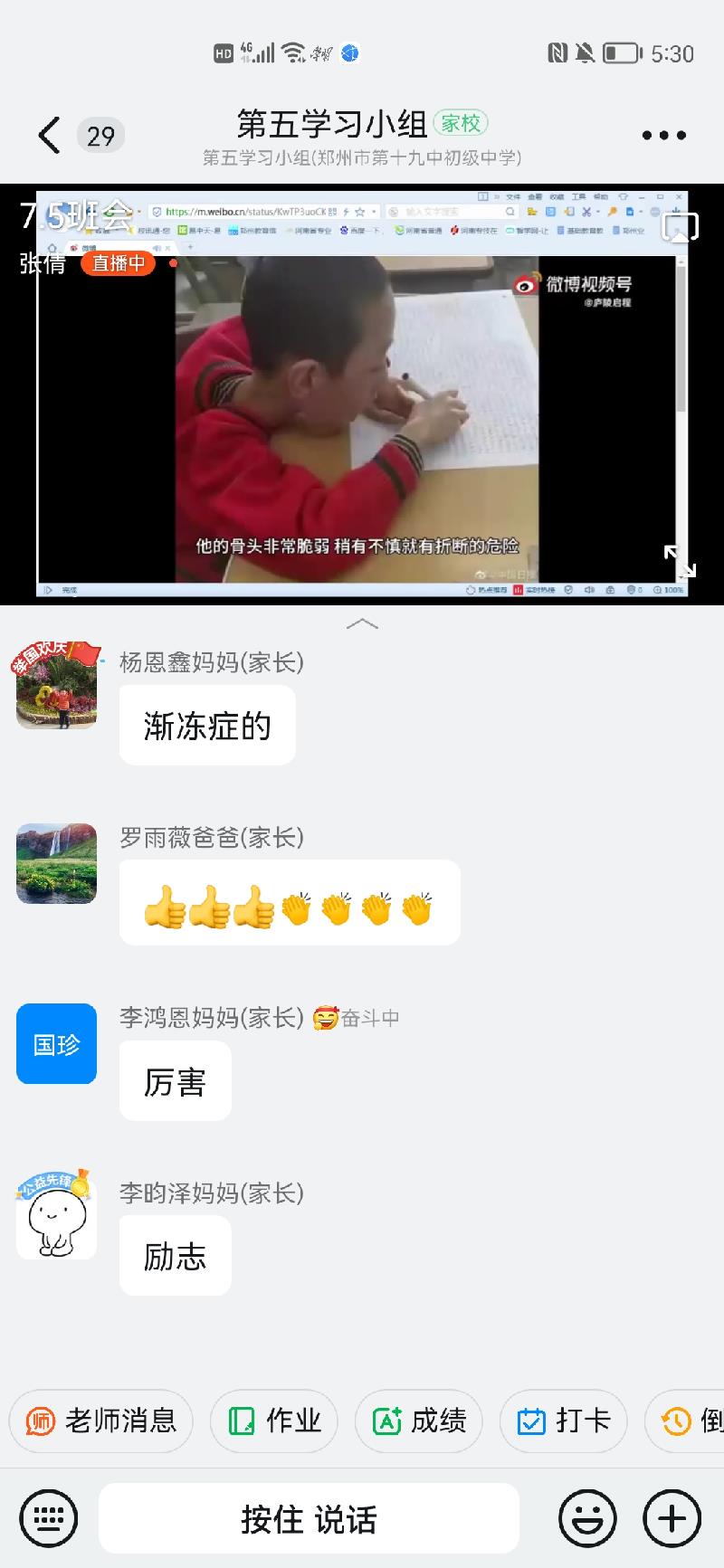Open the emoji picker
Viewport: 724px width, 1568px height.
point(587,1518)
